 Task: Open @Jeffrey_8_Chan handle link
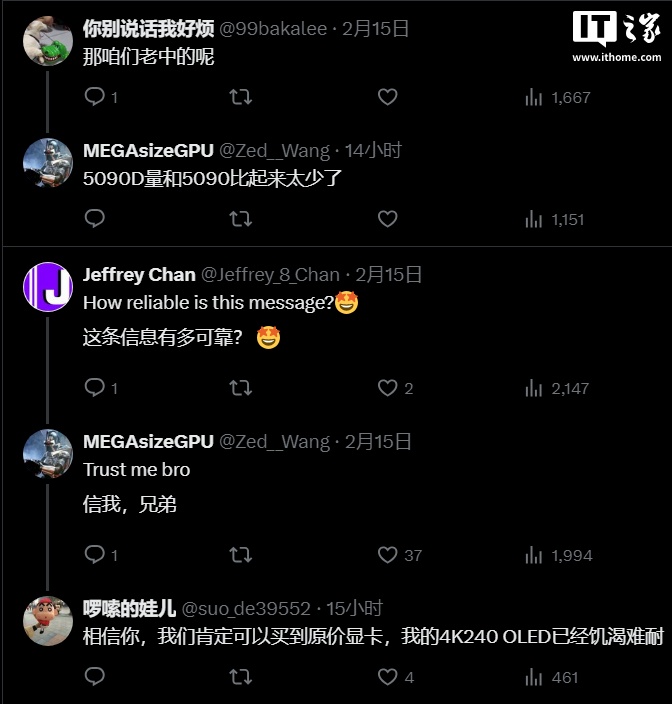click(270, 274)
